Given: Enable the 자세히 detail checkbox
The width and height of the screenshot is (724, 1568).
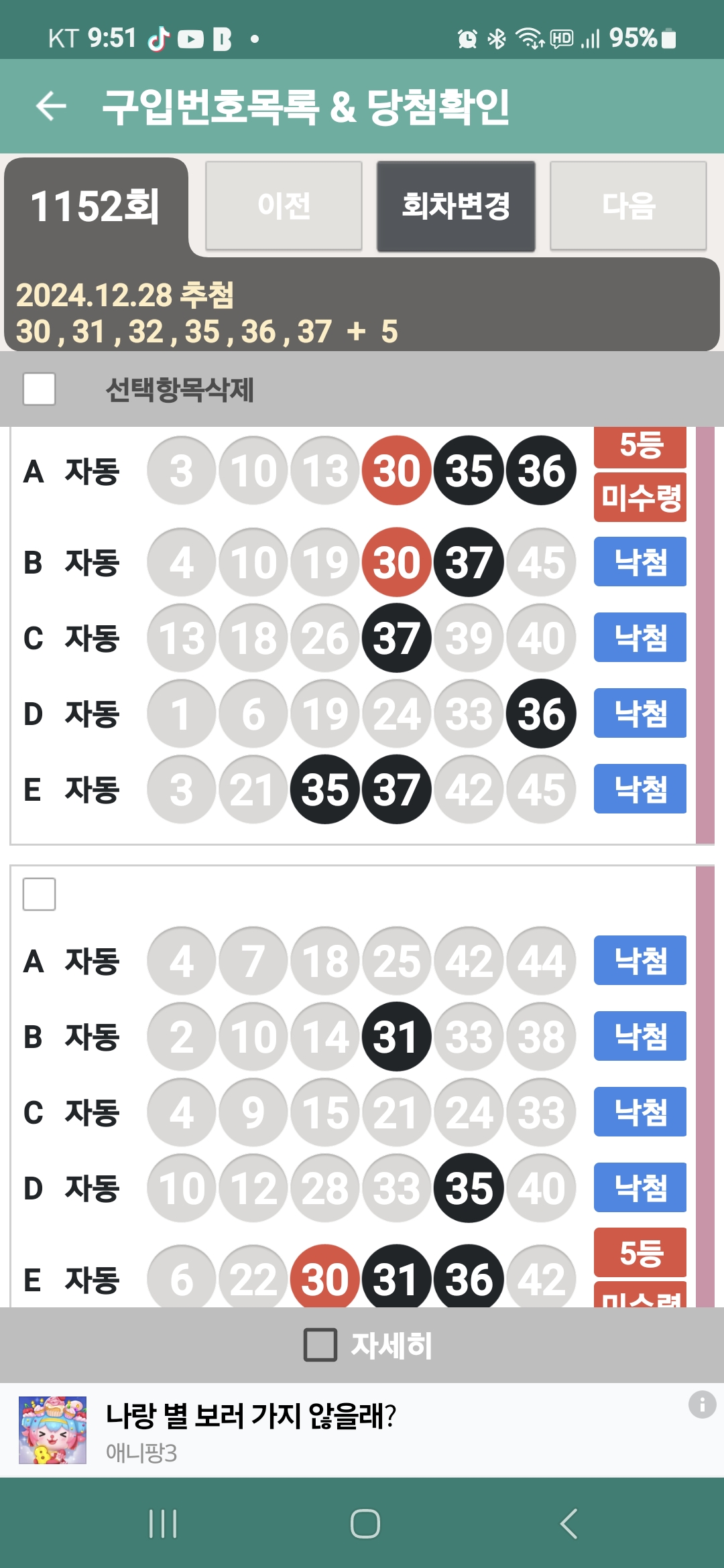Looking at the screenshot, I should [320, 1345].
